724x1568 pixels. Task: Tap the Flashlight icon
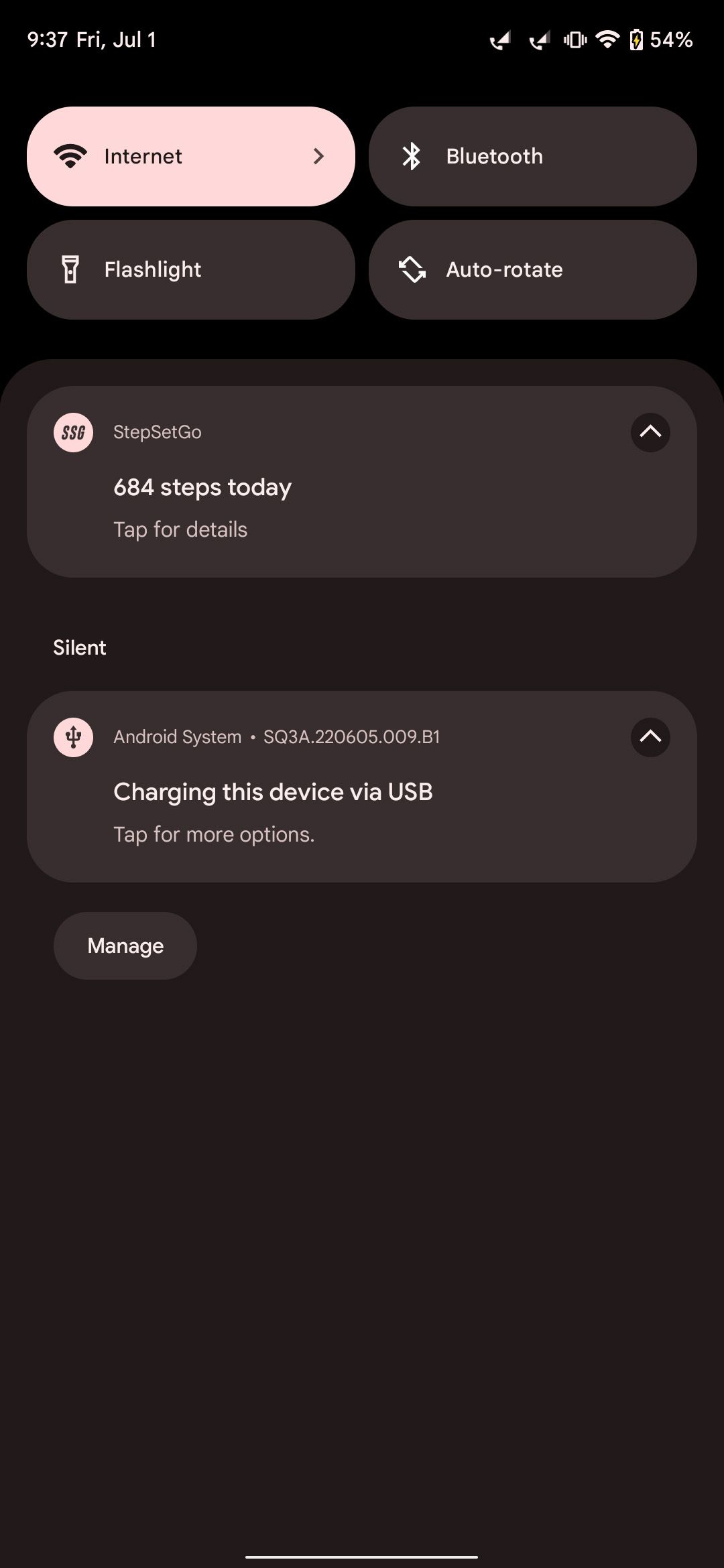[x=70, y=269]
